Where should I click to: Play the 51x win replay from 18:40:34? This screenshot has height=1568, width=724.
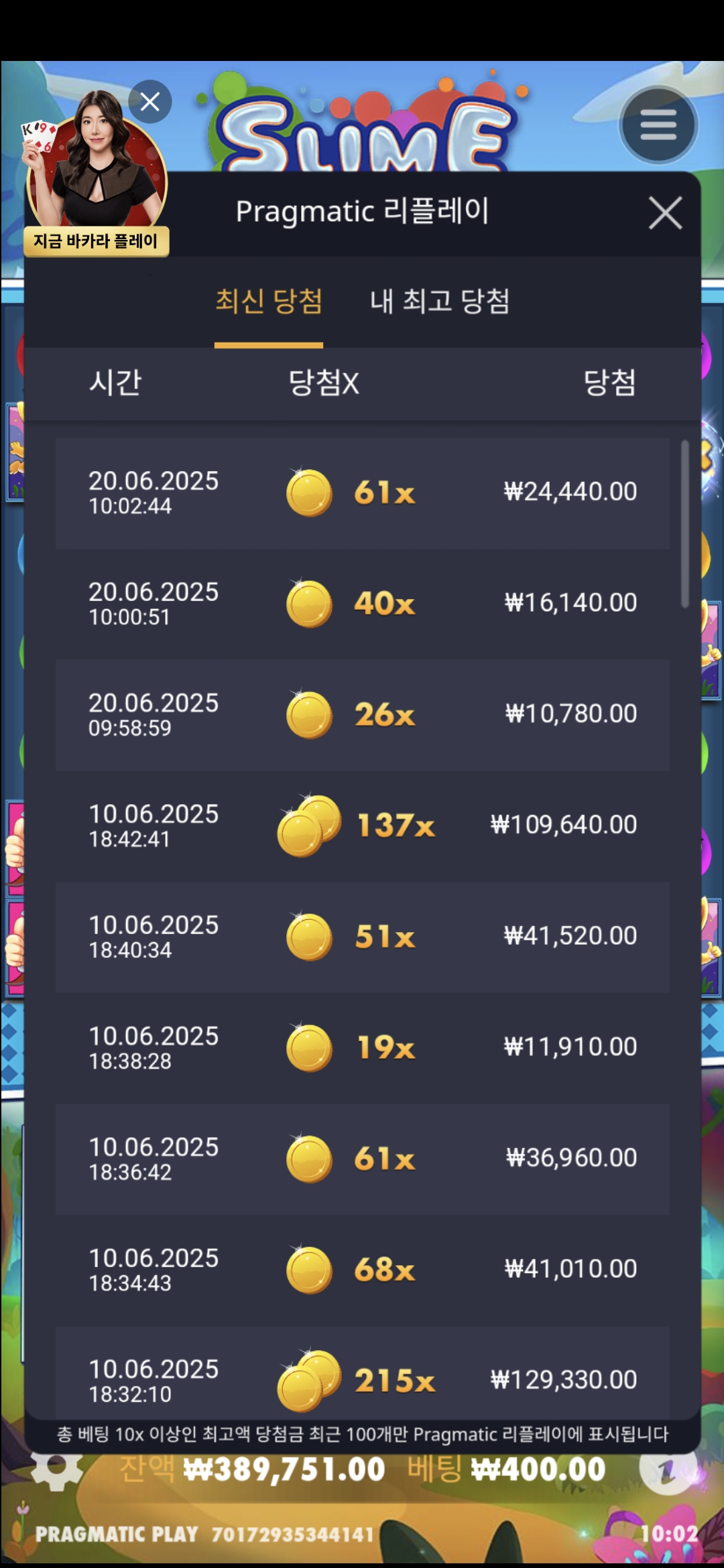(362, 937)
